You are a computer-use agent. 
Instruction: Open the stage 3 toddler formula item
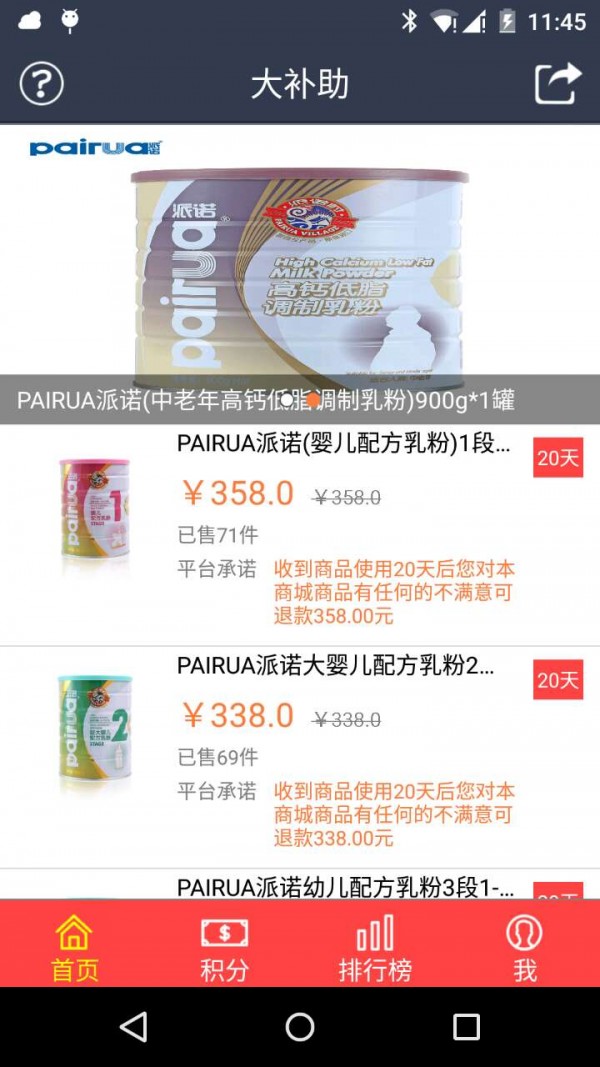[345, 886]
